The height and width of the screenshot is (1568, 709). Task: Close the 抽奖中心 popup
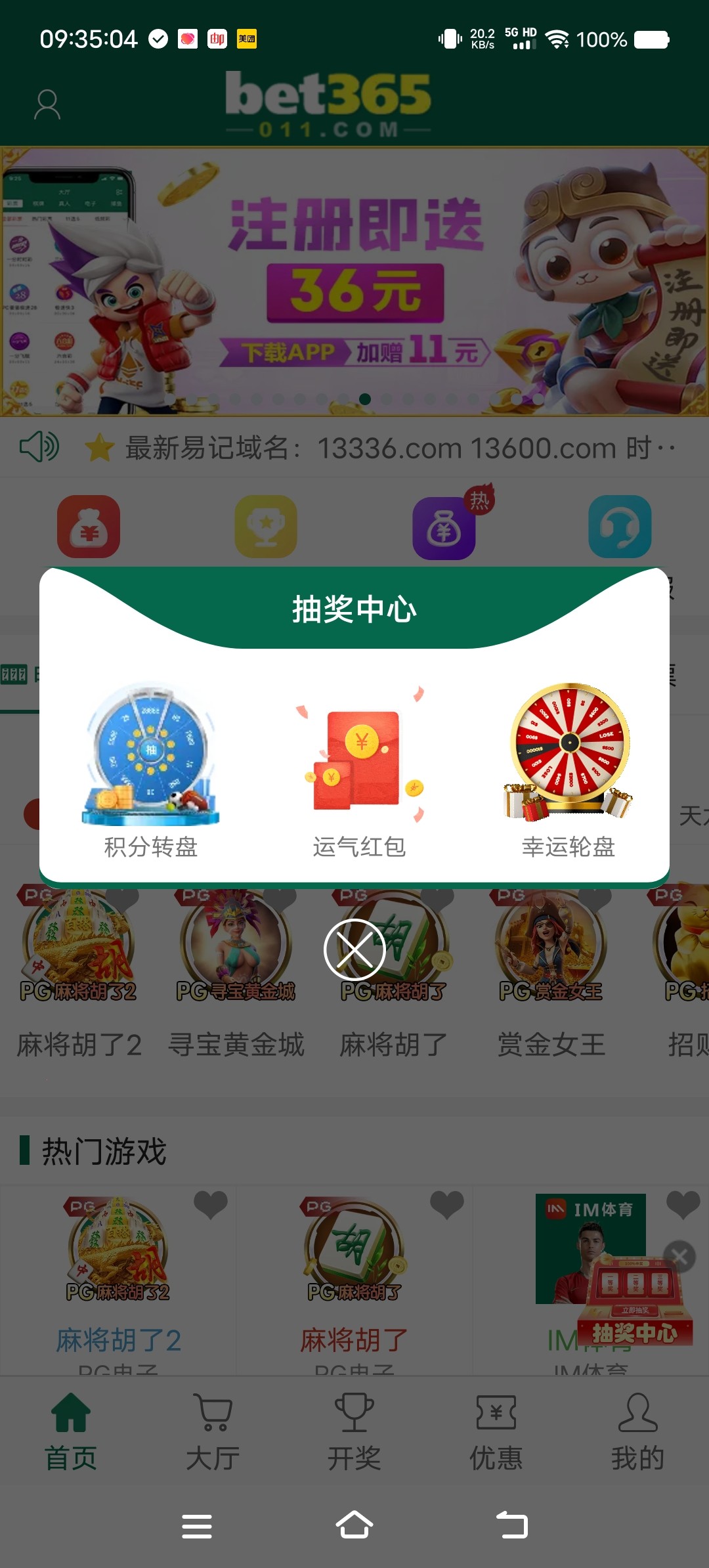click(x=354, y=949)
